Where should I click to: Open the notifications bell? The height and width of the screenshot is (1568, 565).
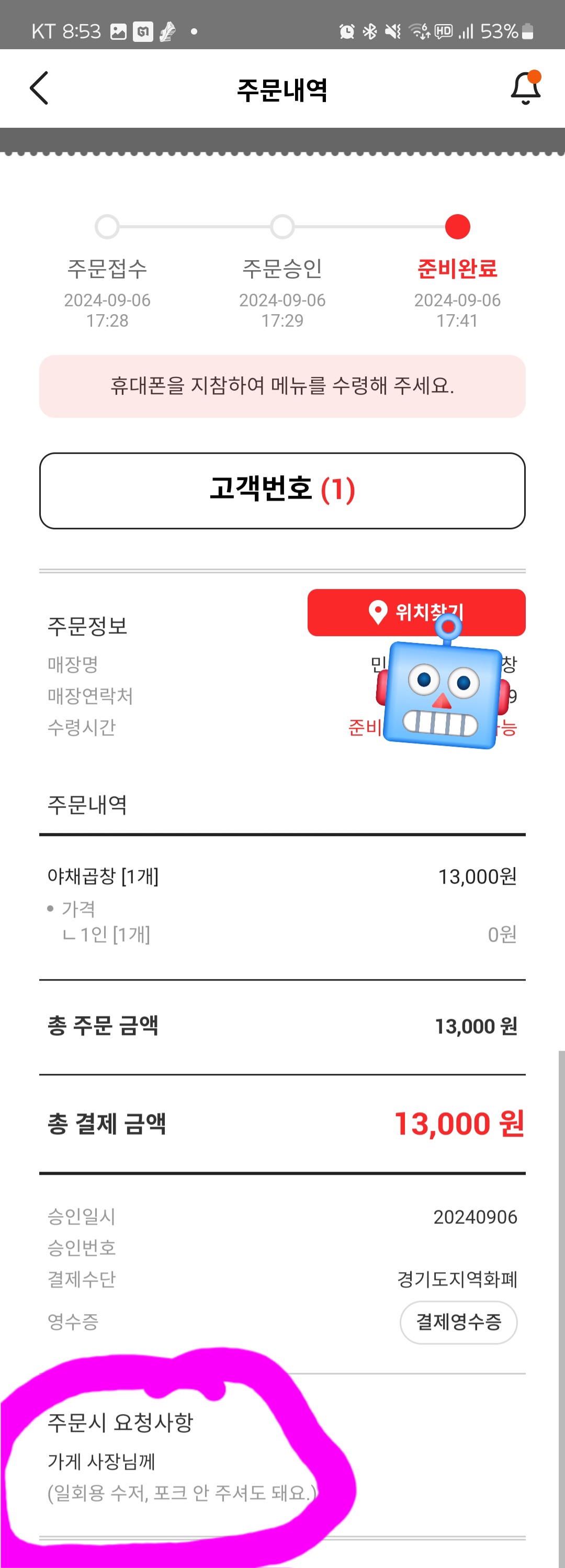[x=525, y=89]
